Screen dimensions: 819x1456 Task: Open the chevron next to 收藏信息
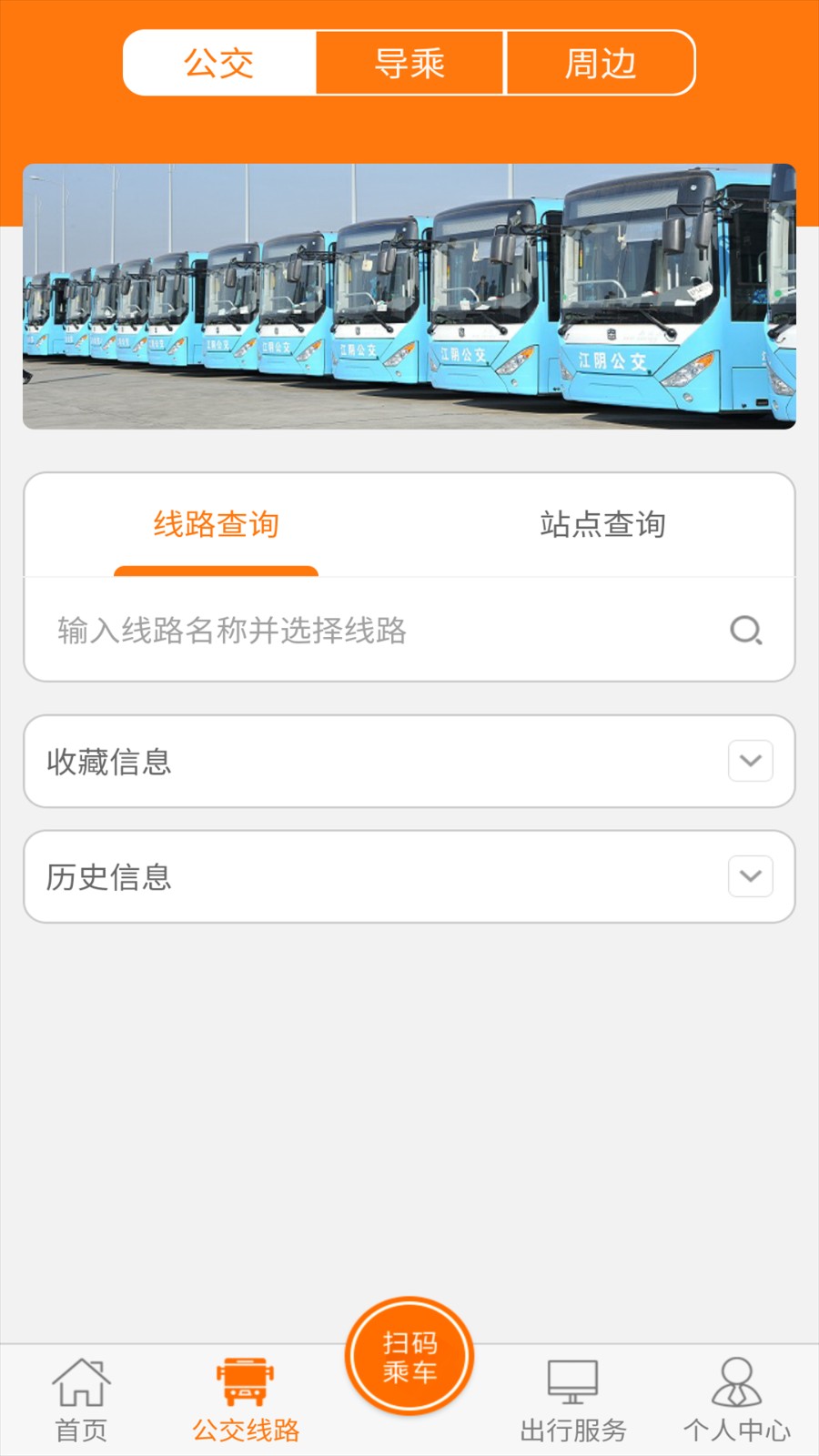pyautogui.click(x=749, y=762)
